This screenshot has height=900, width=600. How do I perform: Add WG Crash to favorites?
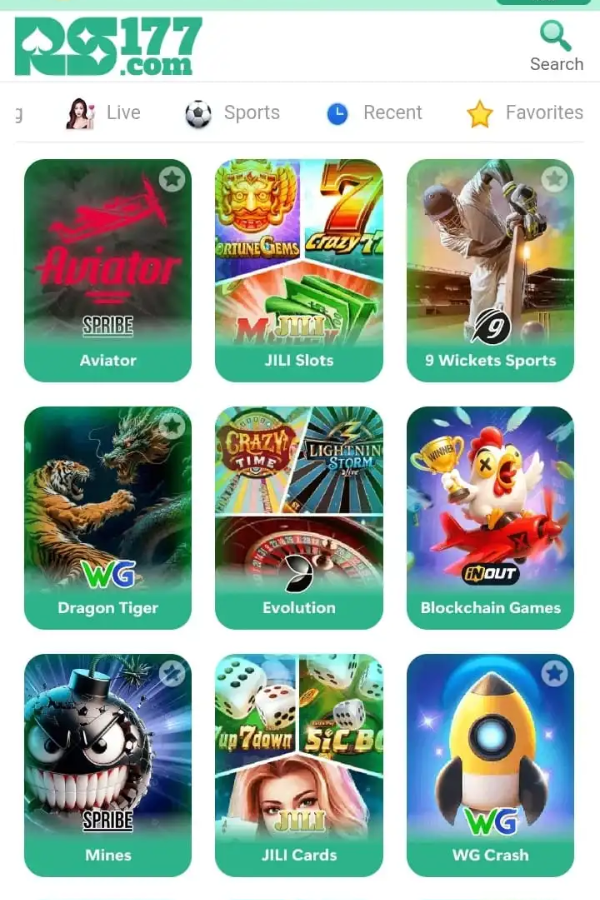coord(554,674)
